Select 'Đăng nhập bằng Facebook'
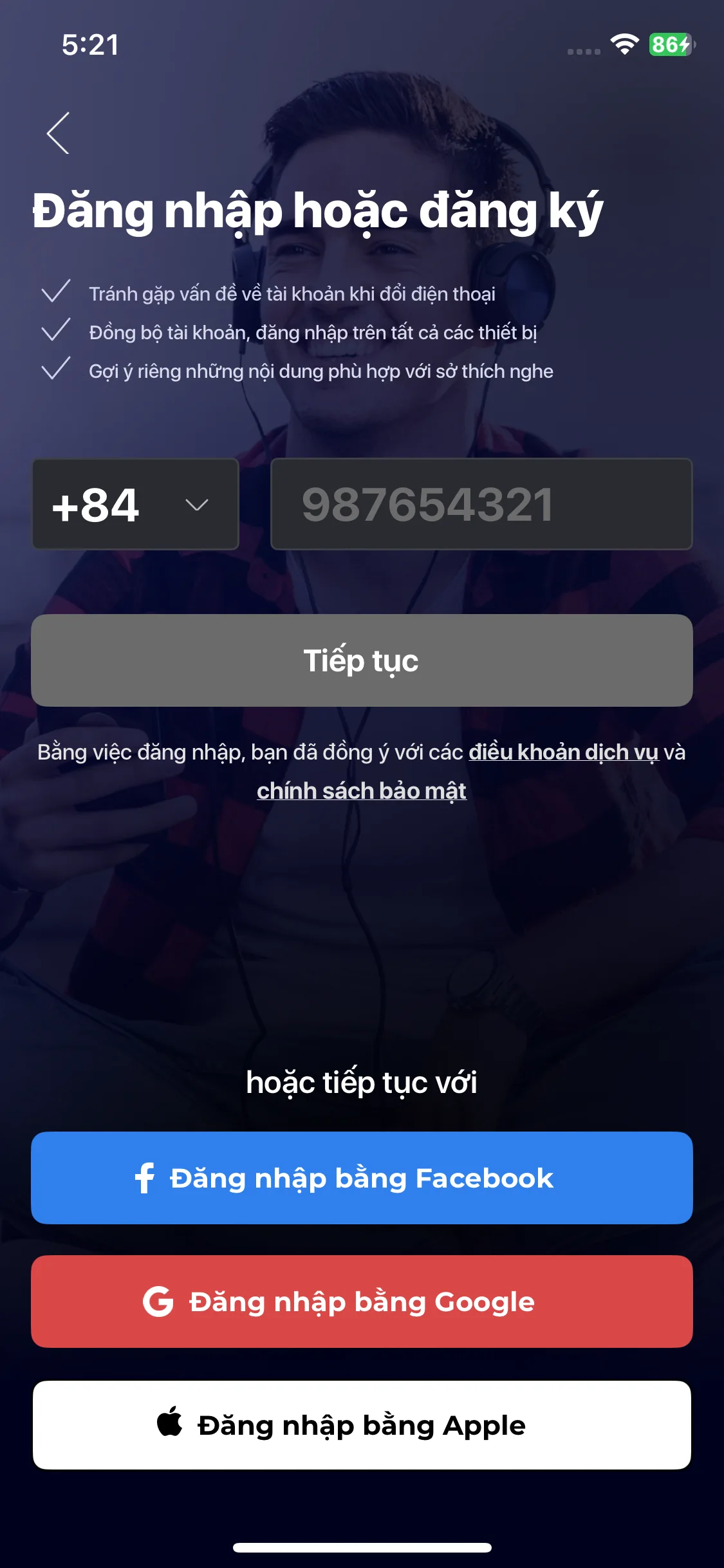The height and width of the screenshot is (1568, 724). pyautogui.click(x=362, y=1179)
